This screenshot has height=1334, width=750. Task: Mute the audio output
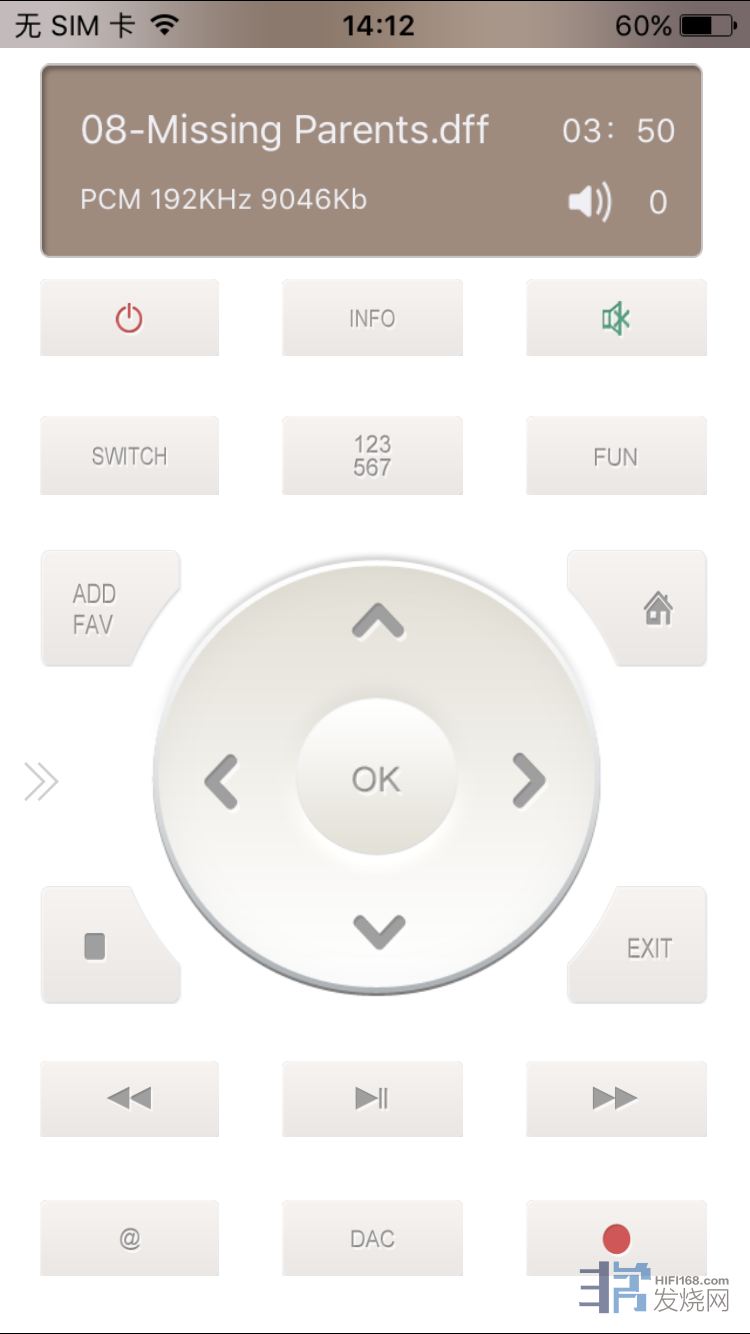point(616,318)
